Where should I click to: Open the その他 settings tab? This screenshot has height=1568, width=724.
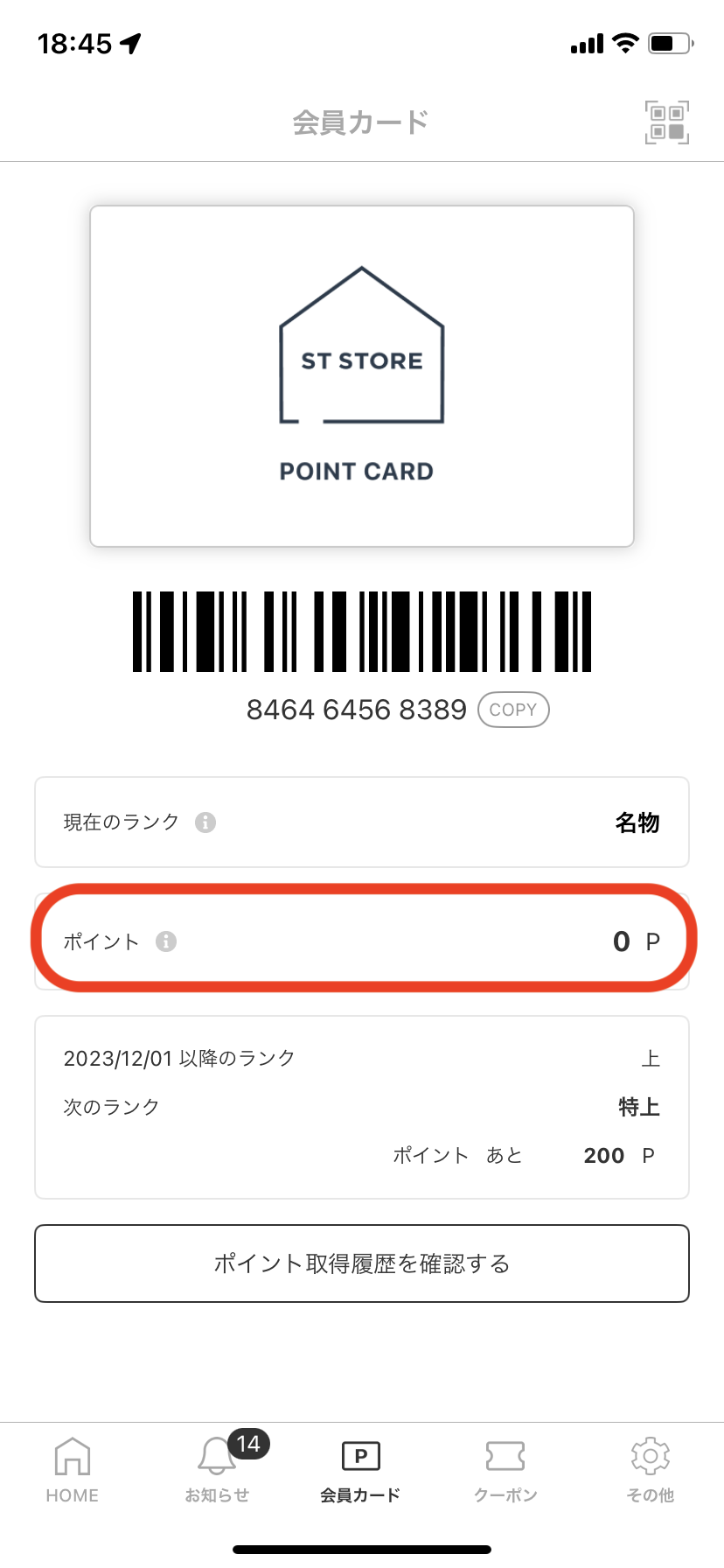650,1470
